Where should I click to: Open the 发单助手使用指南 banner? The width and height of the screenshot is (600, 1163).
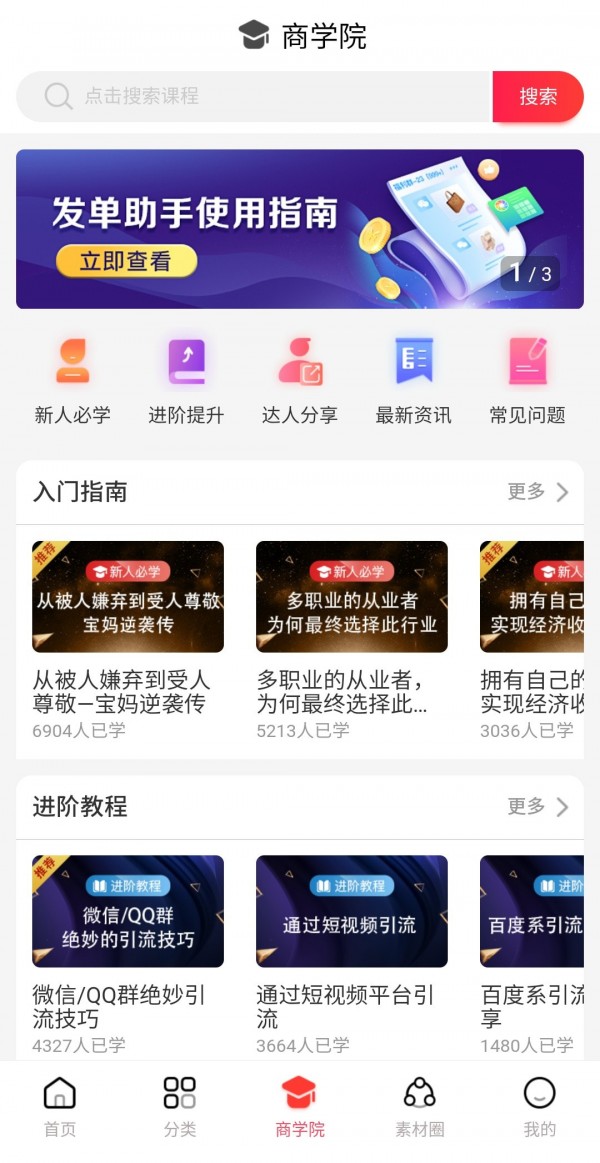click(300, 229)
